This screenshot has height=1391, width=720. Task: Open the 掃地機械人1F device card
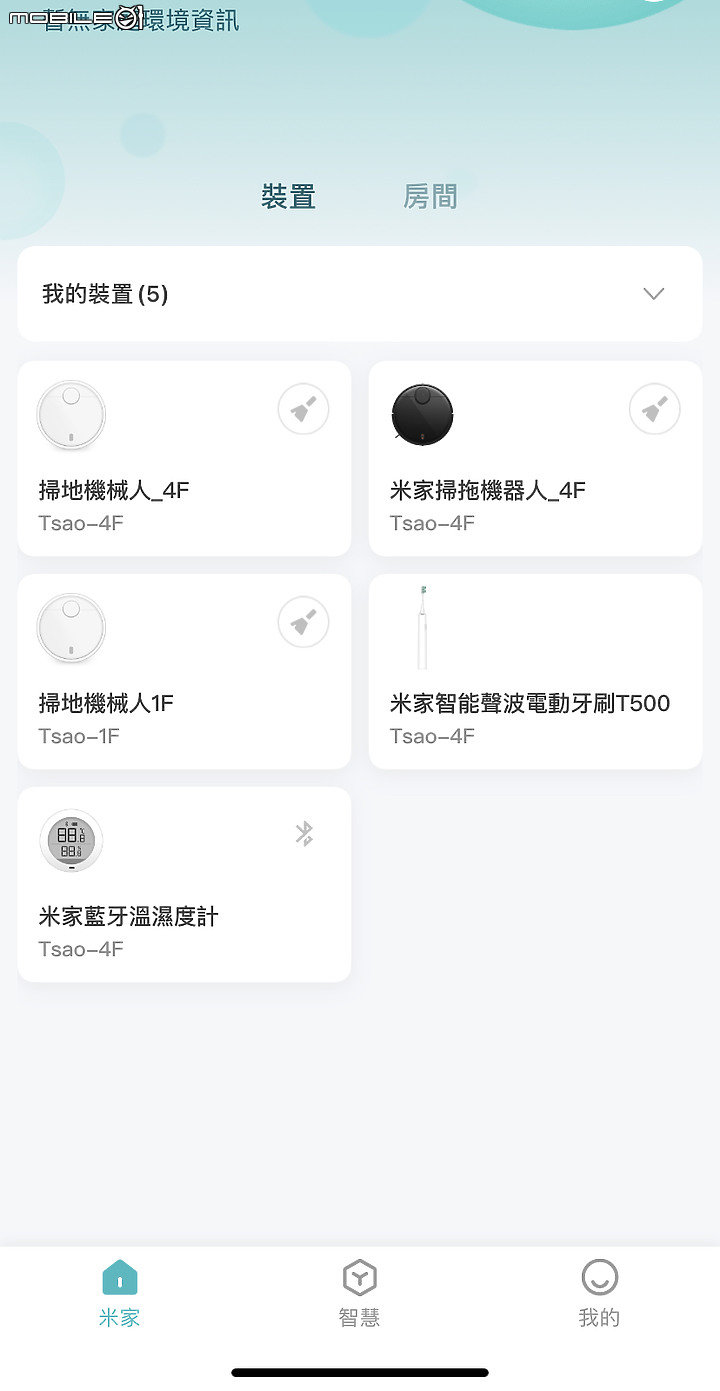(x=185, y=672)
